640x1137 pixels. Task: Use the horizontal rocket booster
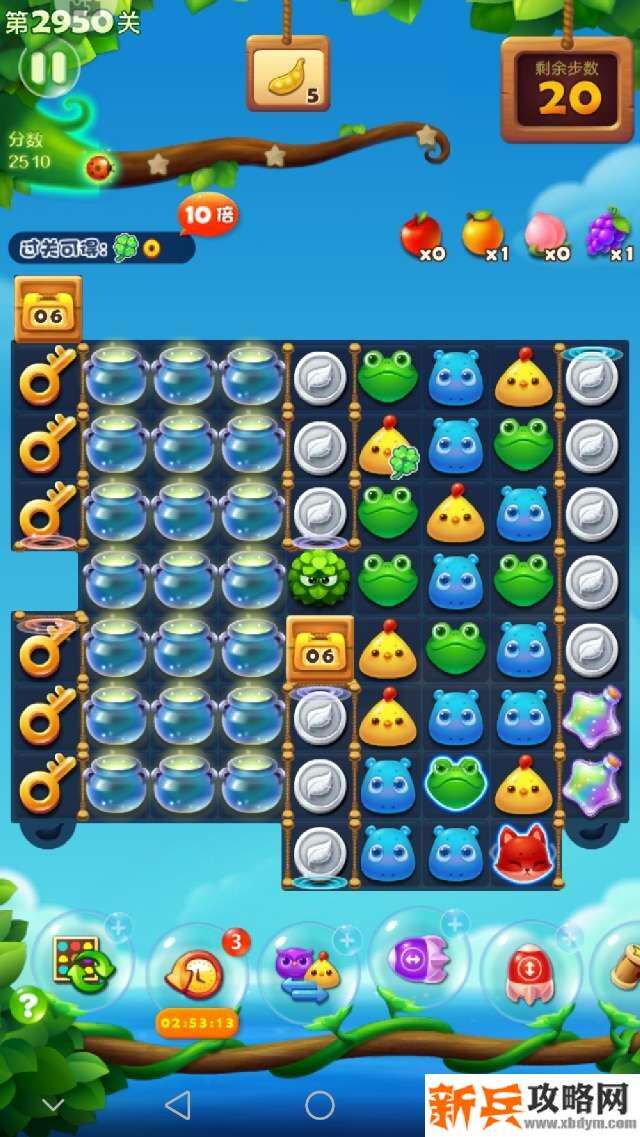coord(419,959)
